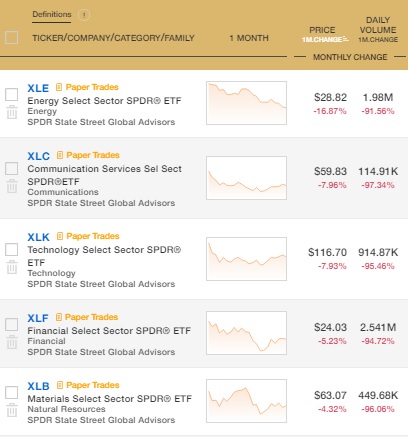The height and width of the screenshot is (437, 408).
Task: Remove XLB using trash icon
Action: [x=12, y=410]
